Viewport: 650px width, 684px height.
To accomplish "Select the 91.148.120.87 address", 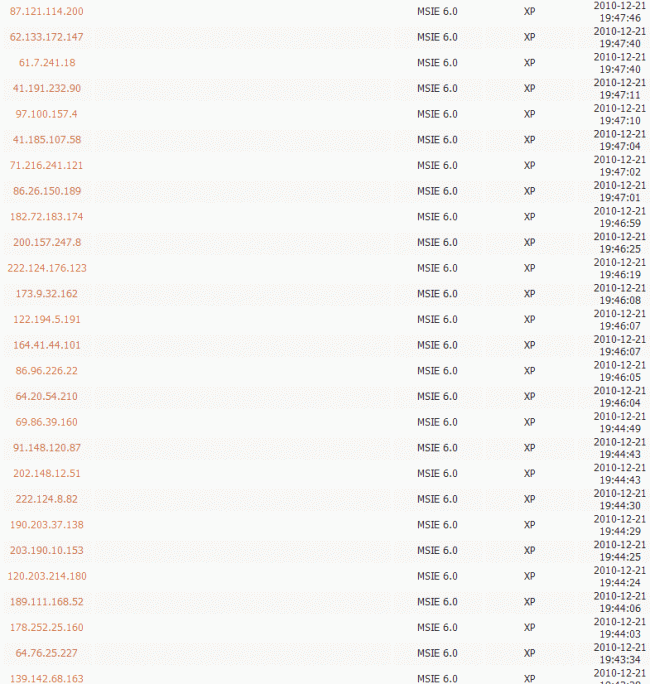I will 47,448.
